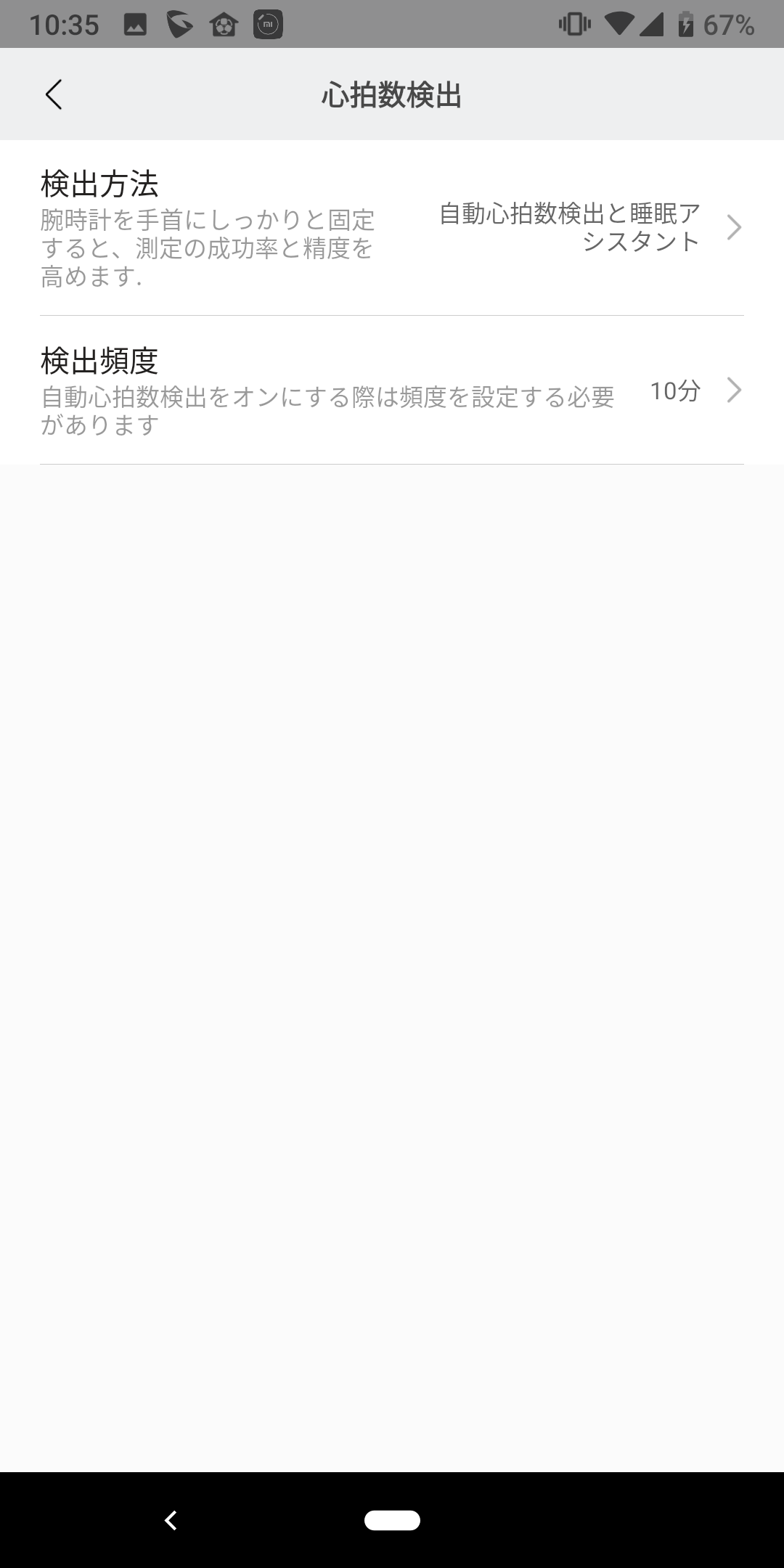Screen dimensions: 784x1568
Task: Open the 検出方法 setting
Action: click(392, 228)
